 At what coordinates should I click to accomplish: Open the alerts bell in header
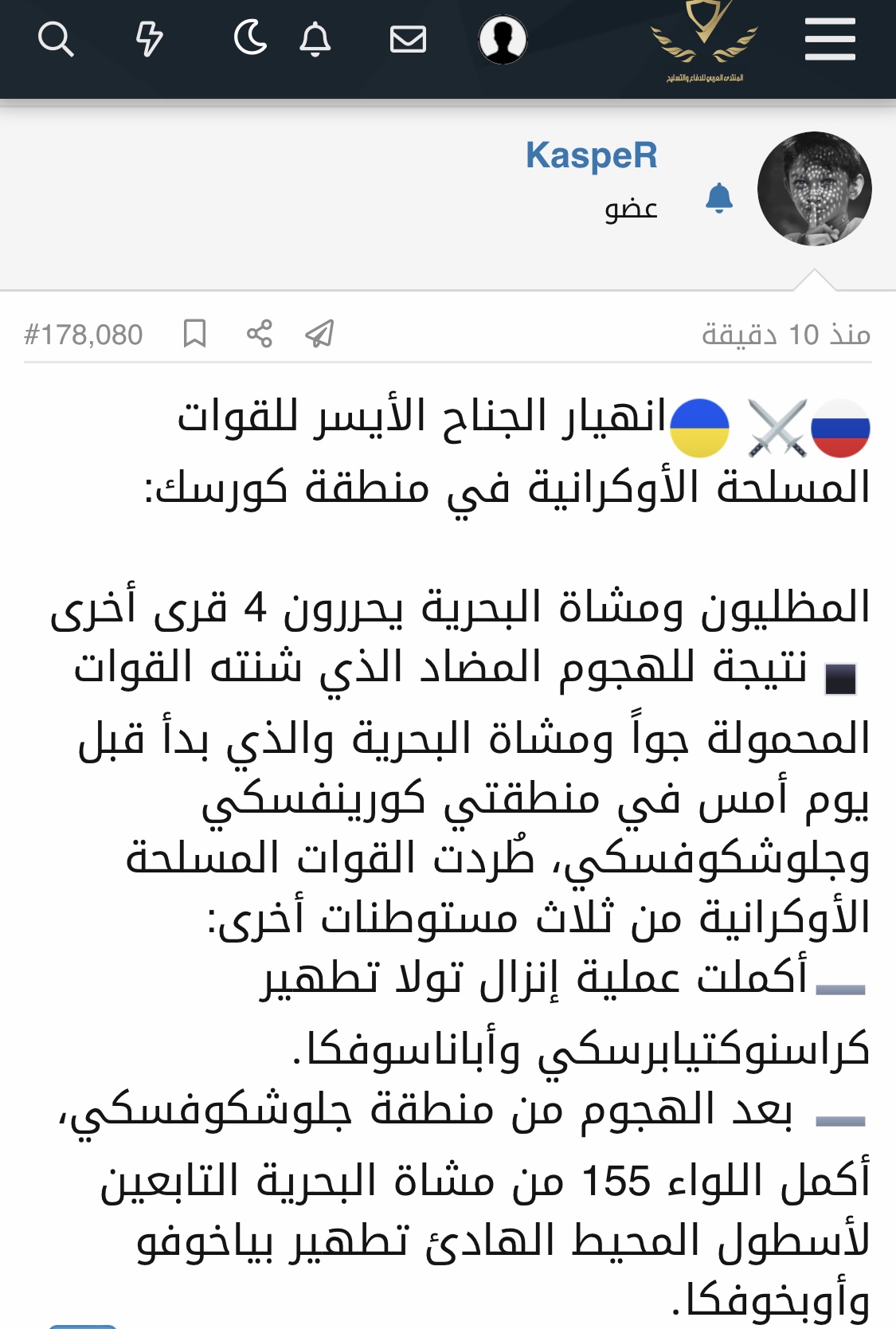click(x=315, y=39)
